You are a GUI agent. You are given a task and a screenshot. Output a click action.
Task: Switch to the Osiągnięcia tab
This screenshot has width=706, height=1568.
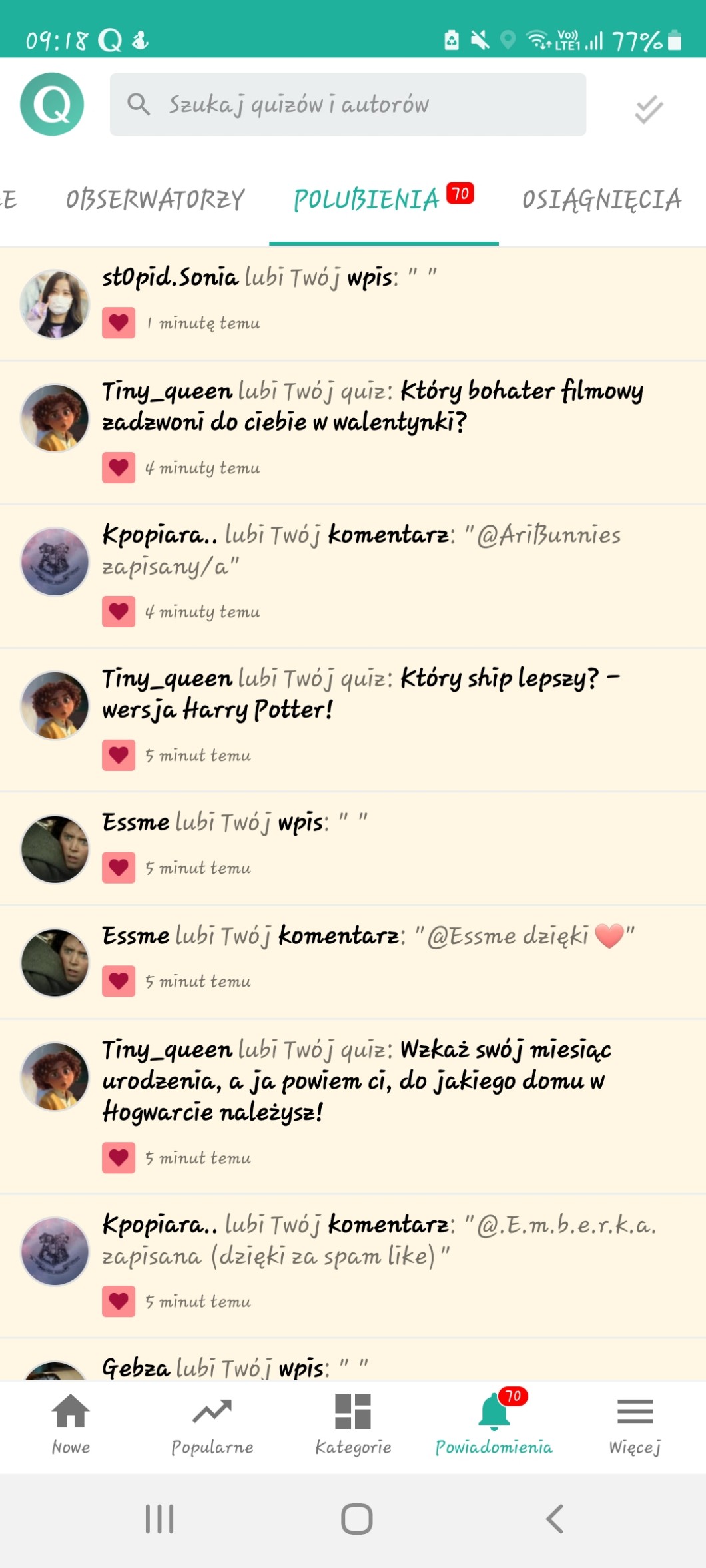601,200
